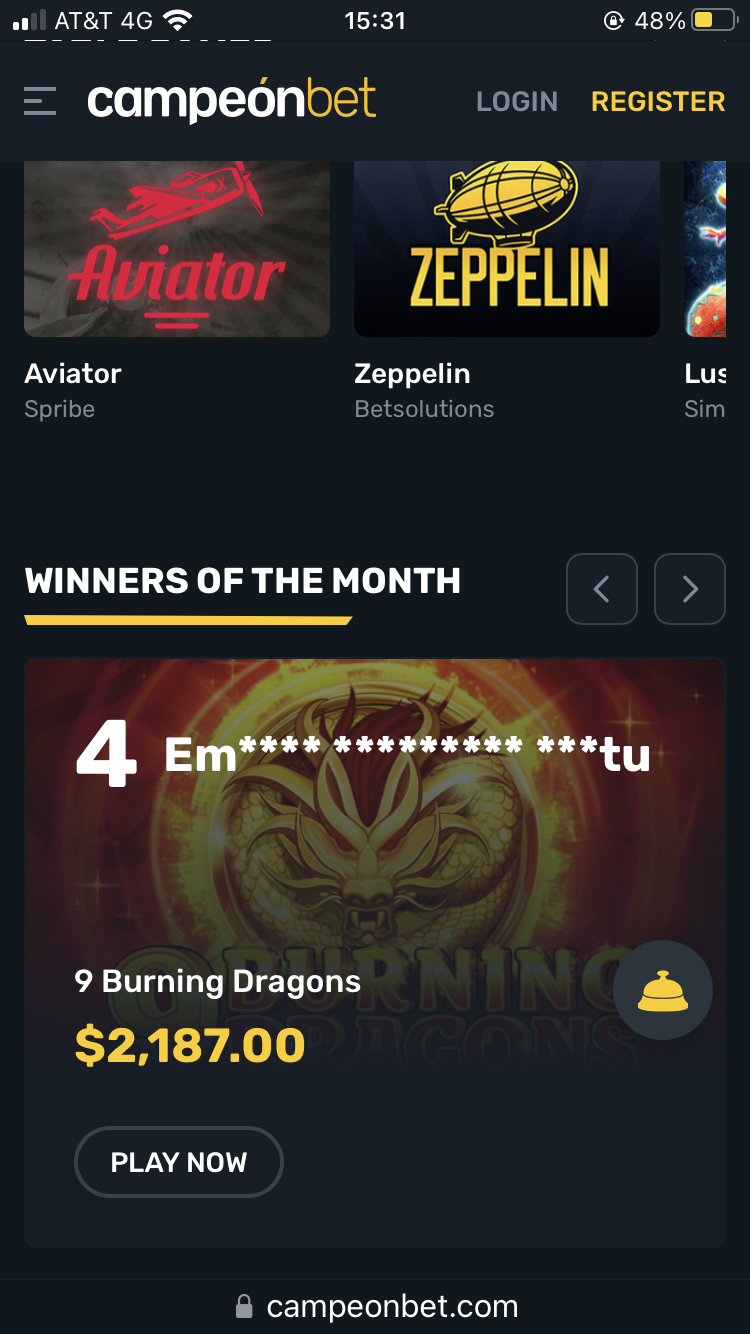Open the Aviator game
The image size is (750, 1334).
coord(177,250)
